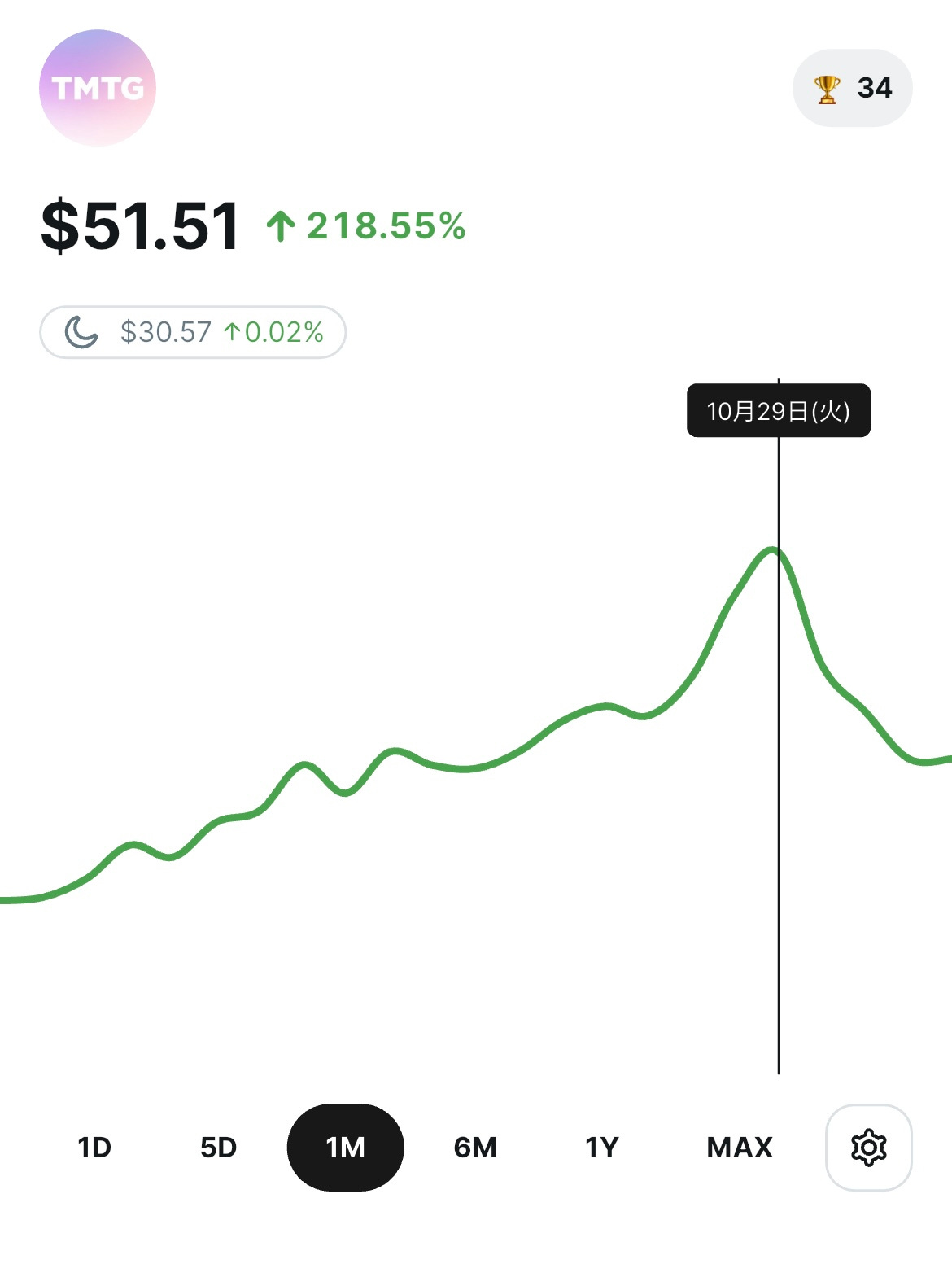Switch to the 1Y range

coord(601,1148)
